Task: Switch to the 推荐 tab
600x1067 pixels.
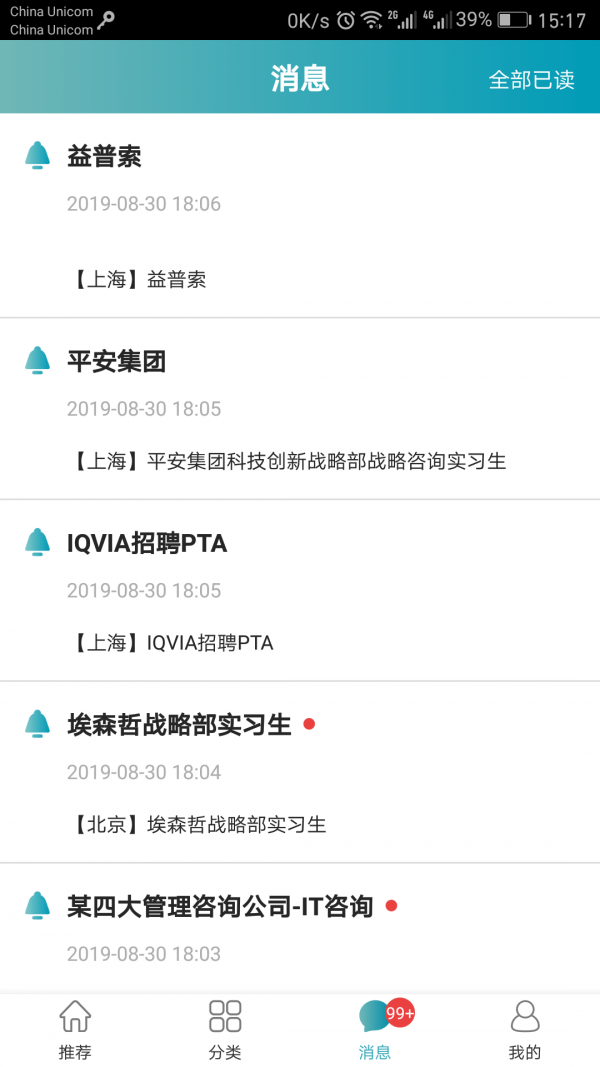Action: tap(75, 1030)
